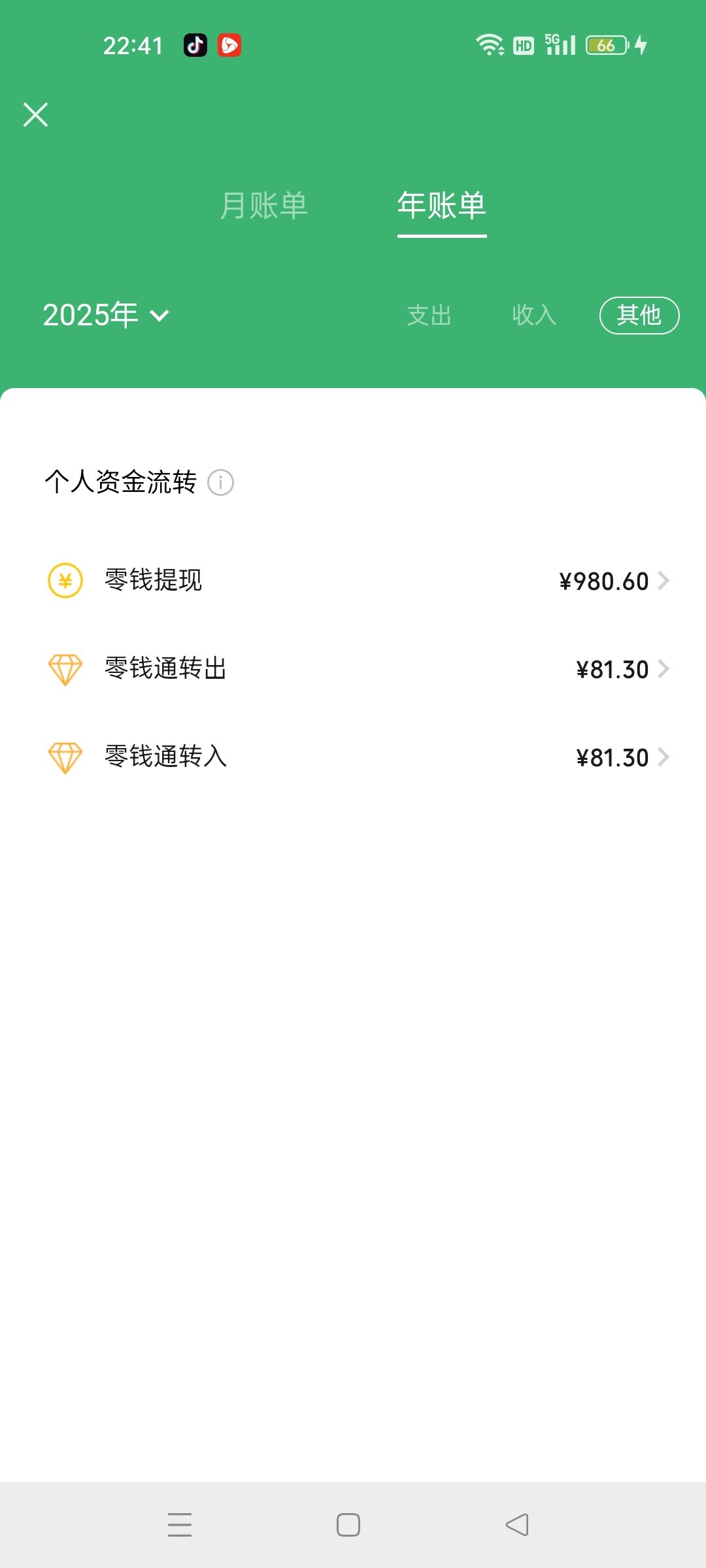This screenshot has width=706, height=1568.
Task: Open the 零钱提现 details row
Action: click(353, 580)
